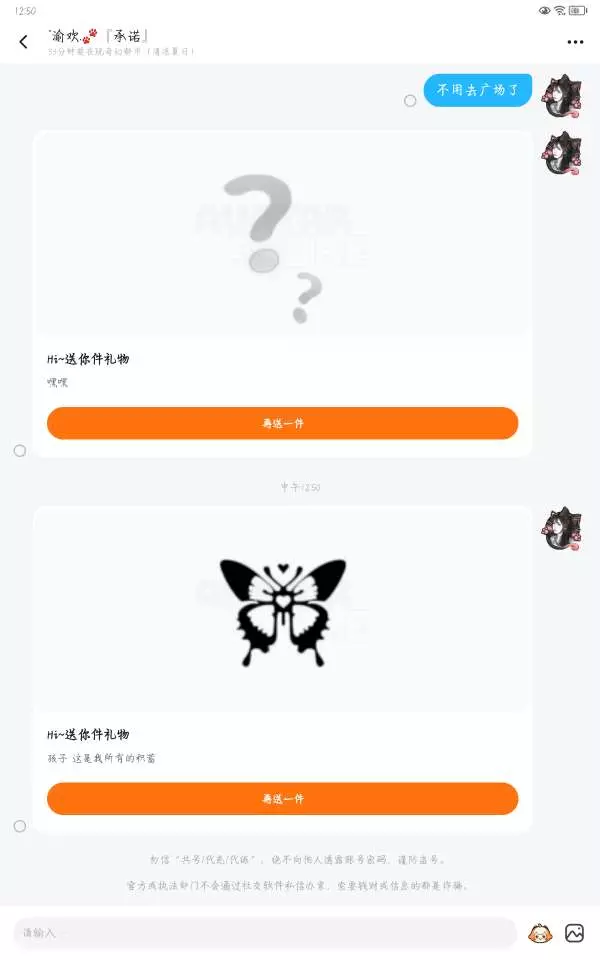Tap 再送一件 under the butterfly gift
600x960 pixels.
(x=282, y=798)
